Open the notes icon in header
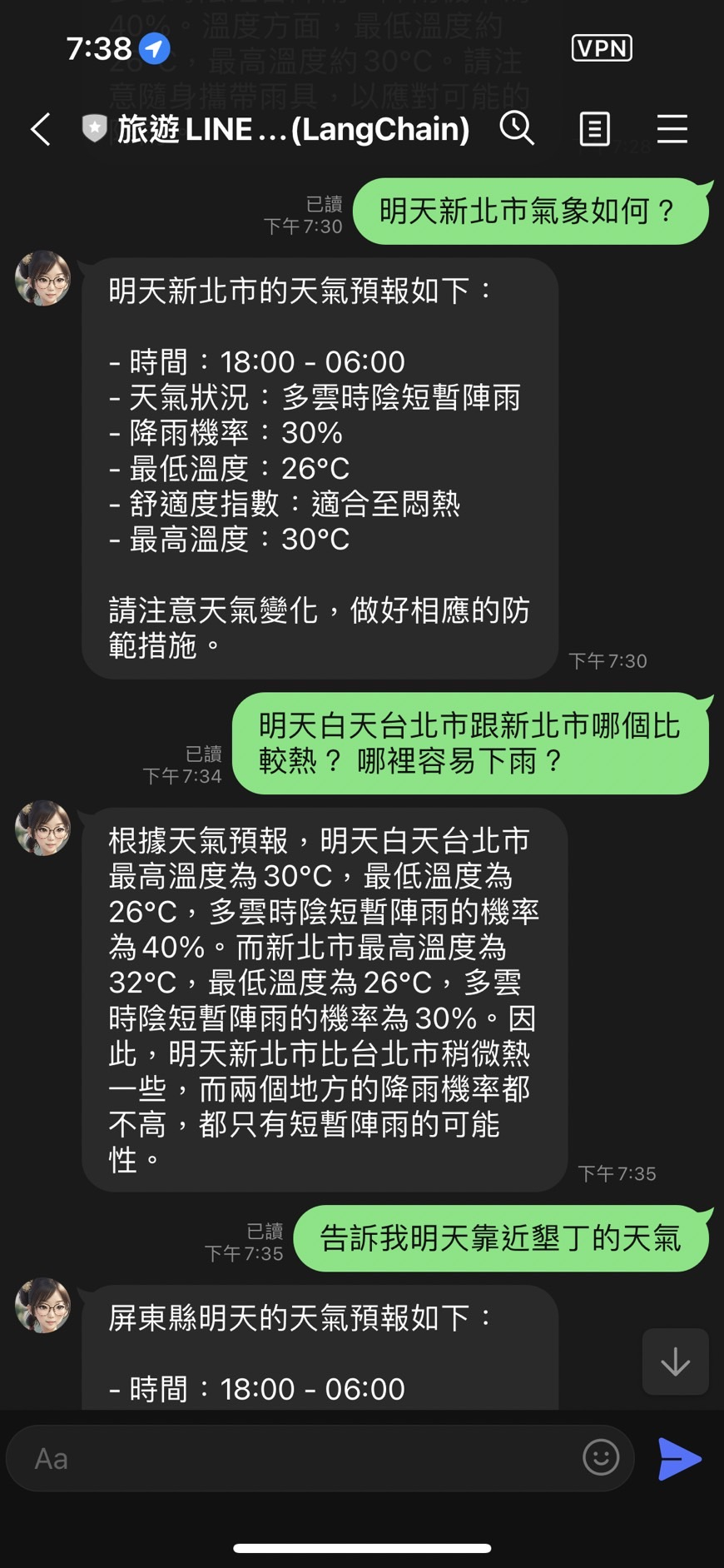The width and height of the screenshot is (724, 1568). click(594, 129)
